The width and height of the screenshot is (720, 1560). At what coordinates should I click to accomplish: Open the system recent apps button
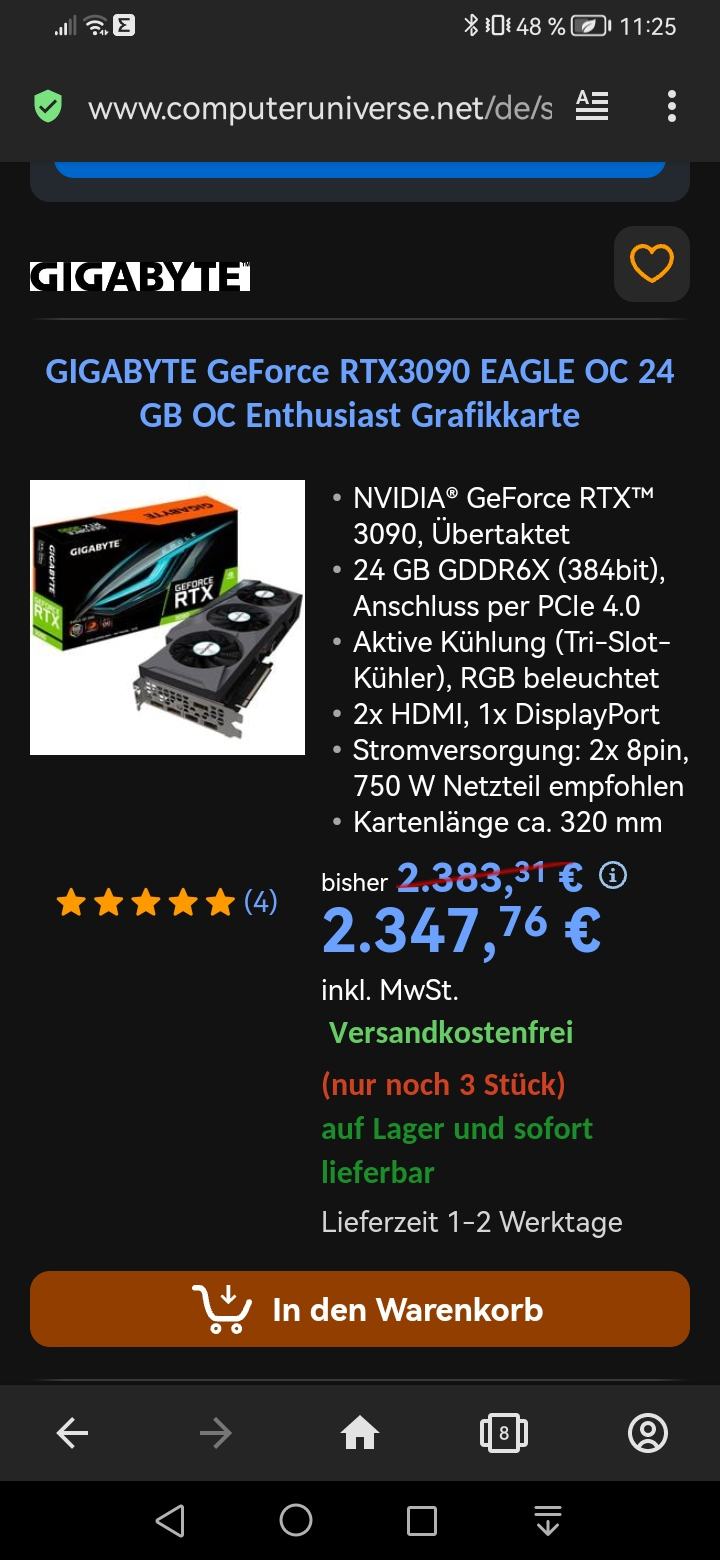click(x=422, y=1521)
